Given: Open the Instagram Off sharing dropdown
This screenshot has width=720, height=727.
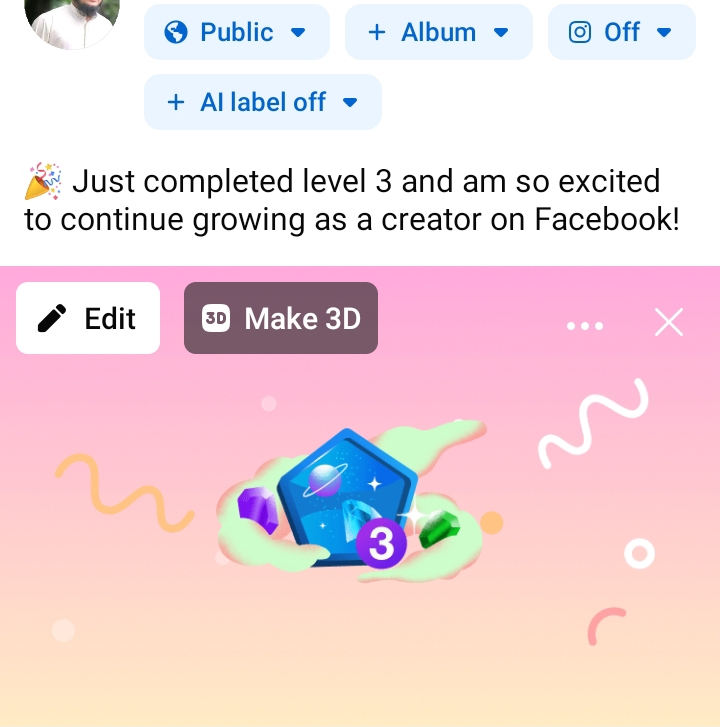Looking at the screenshot, I should 621,32.
